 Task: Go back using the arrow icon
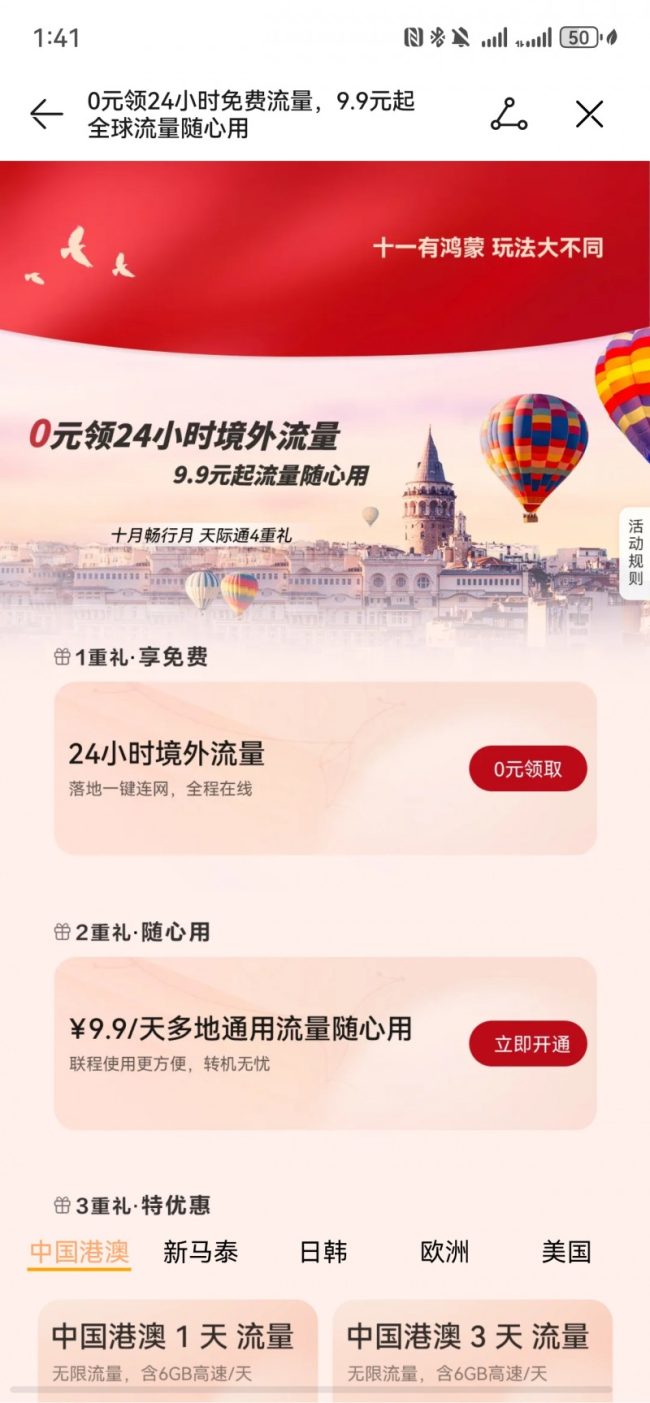tap(46, 114)
